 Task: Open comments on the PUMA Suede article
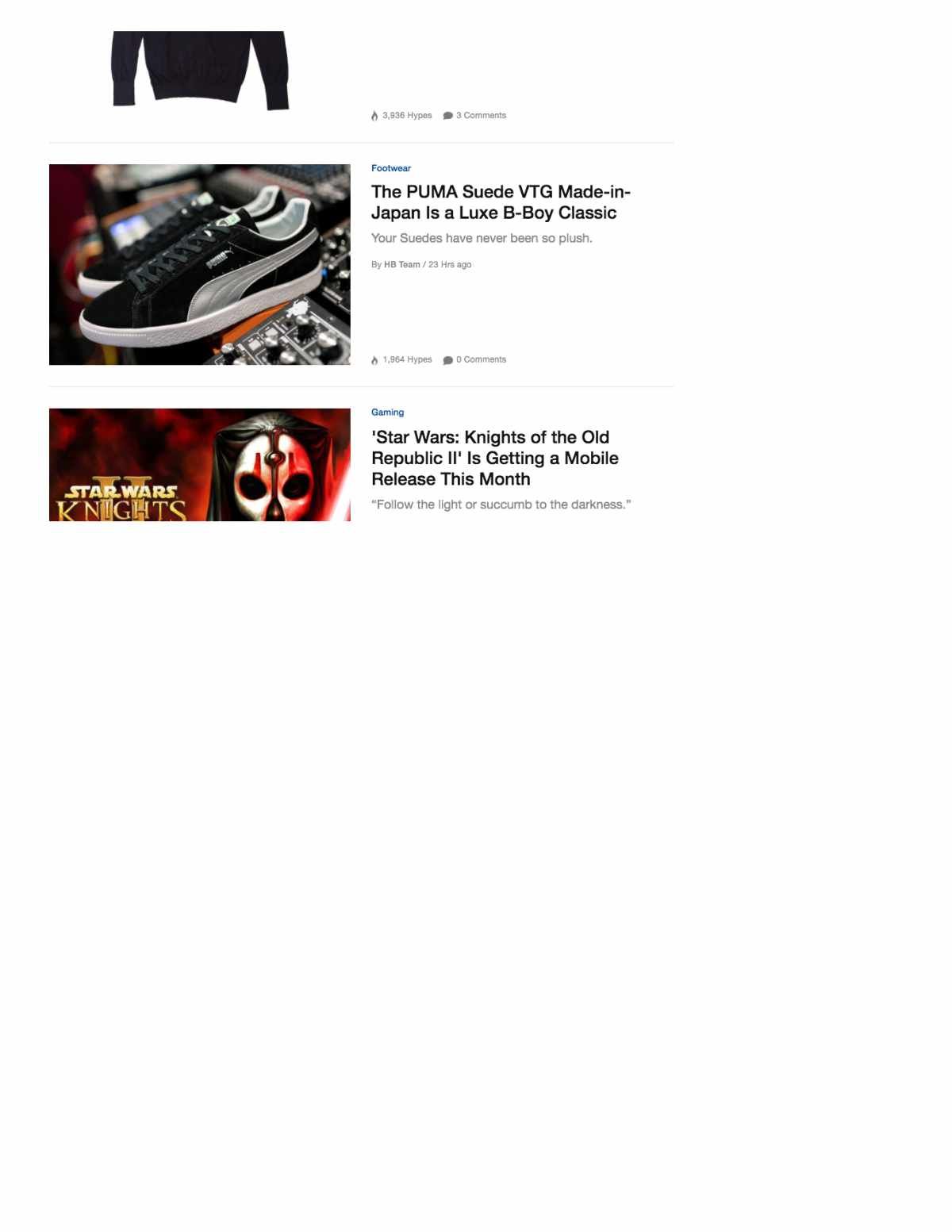pyautogui.click(x=474, y=360)
